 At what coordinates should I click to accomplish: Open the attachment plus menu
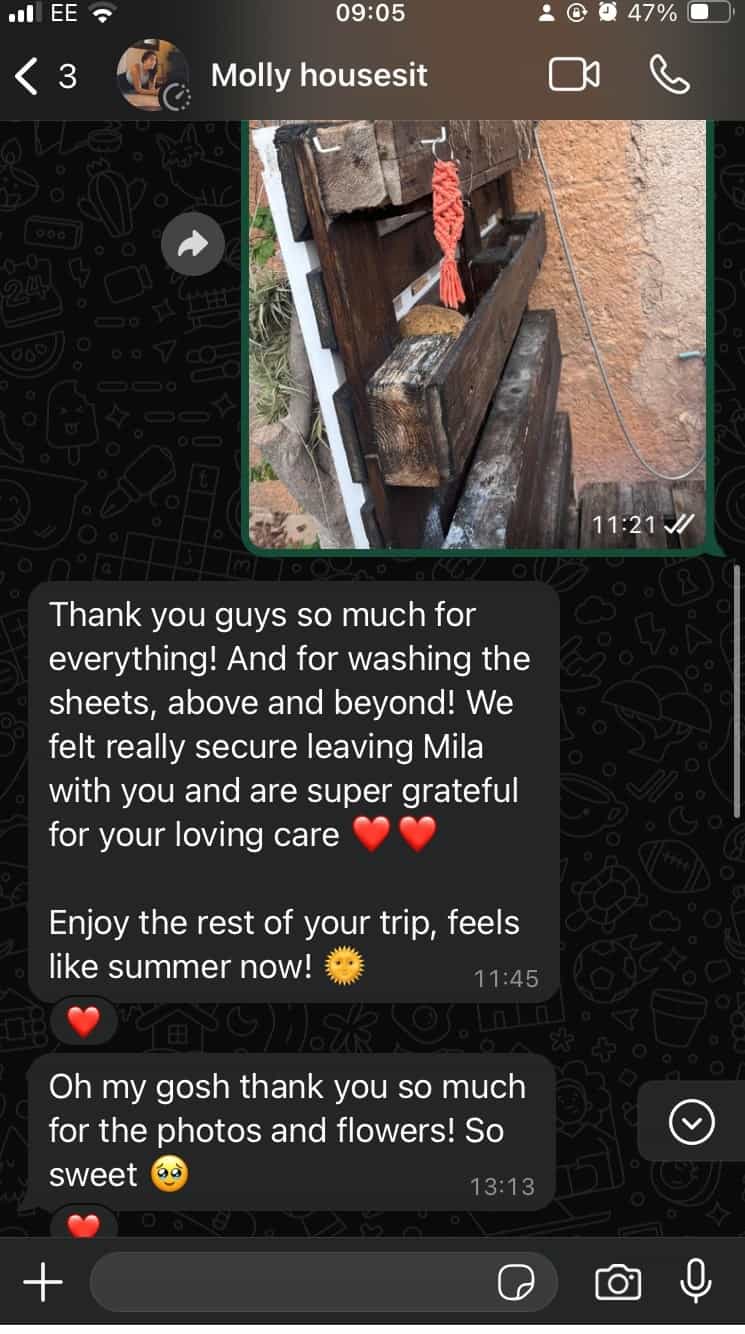coord(43,1282)
